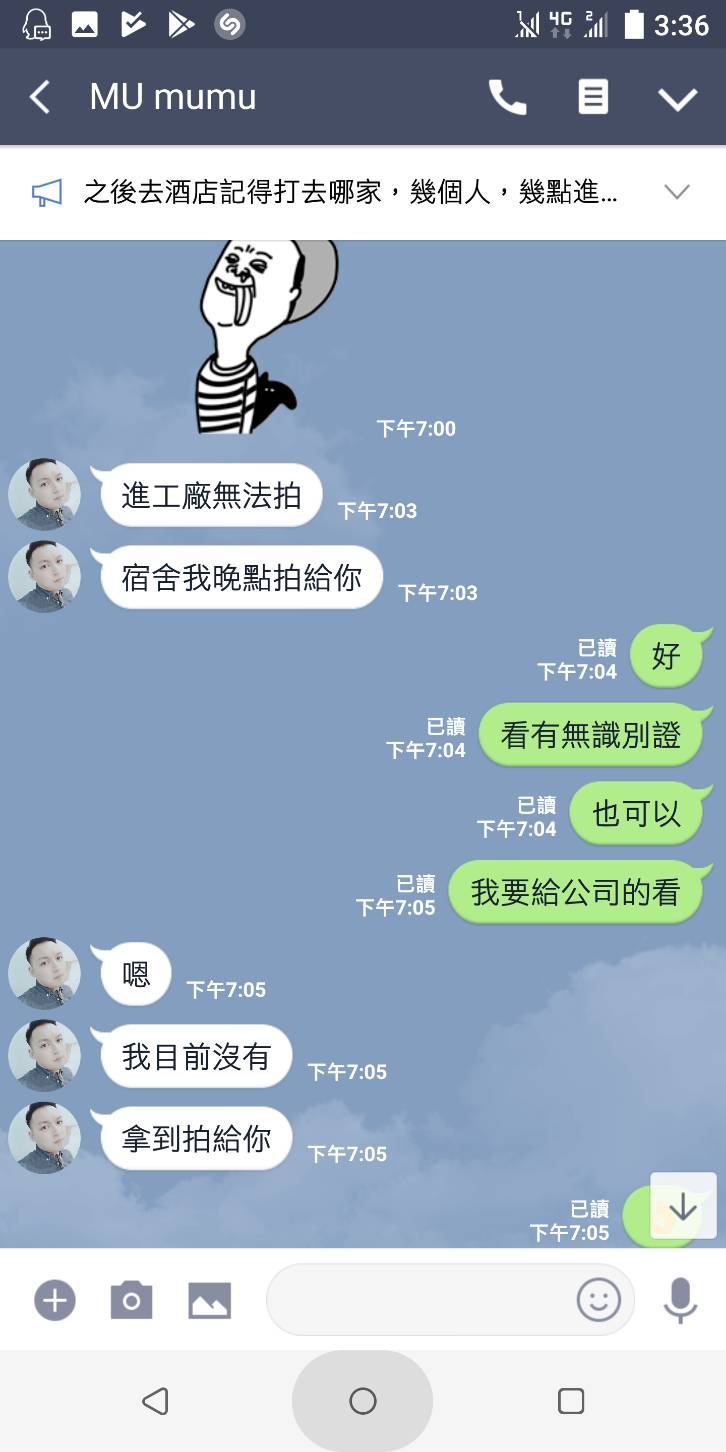View sender's avatar beside 進工廠無法拍
The height and width of the screenshot is (1452, 726).
44,495
